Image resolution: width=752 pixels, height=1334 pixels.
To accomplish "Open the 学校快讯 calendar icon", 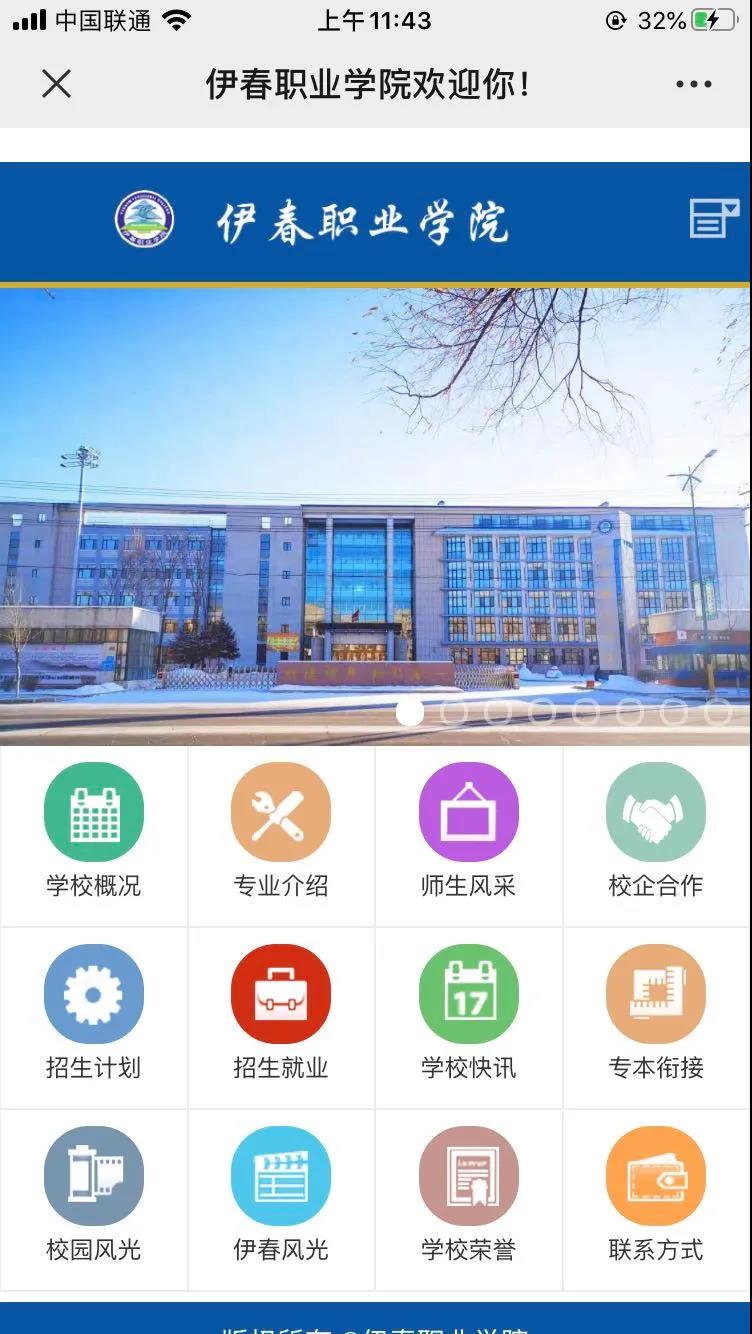I will click(x=469, y=993).
